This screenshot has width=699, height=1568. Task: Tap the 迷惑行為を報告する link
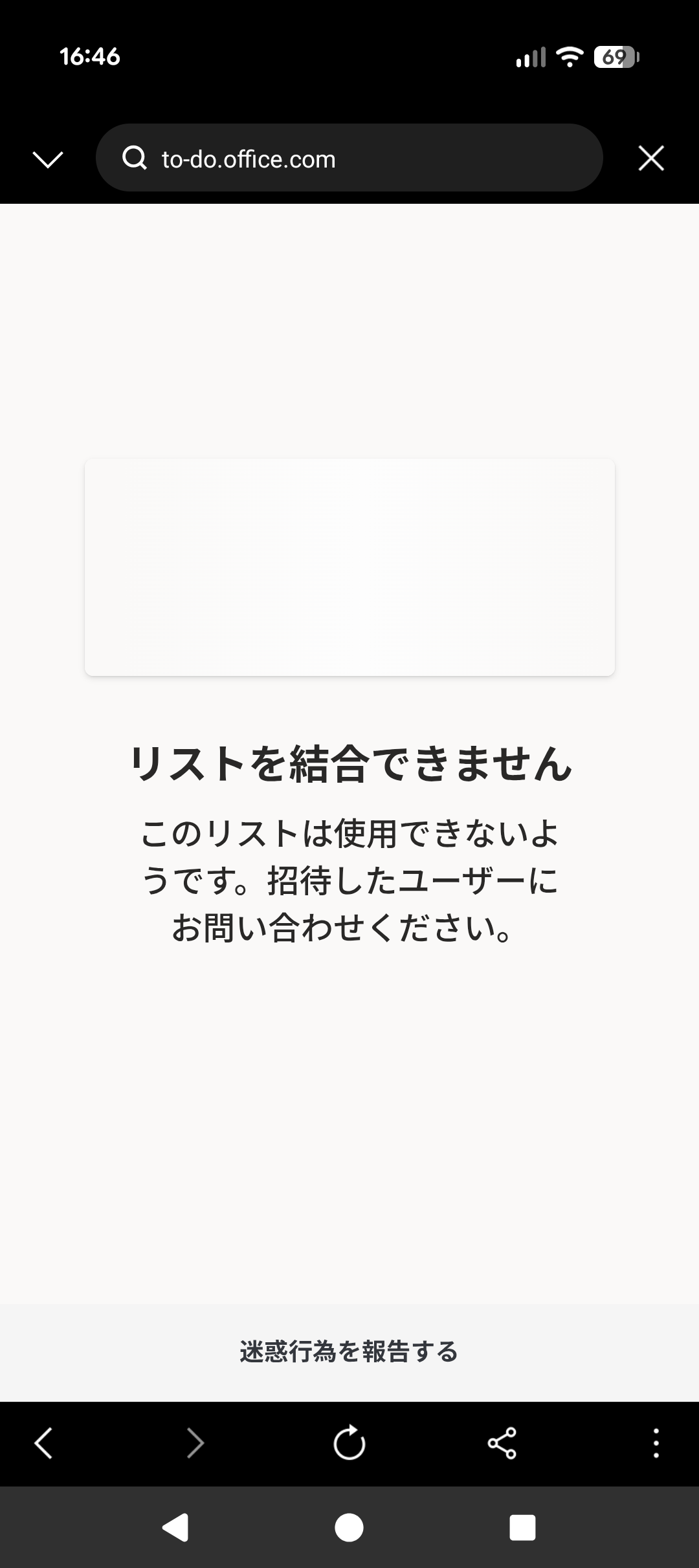349,1351
